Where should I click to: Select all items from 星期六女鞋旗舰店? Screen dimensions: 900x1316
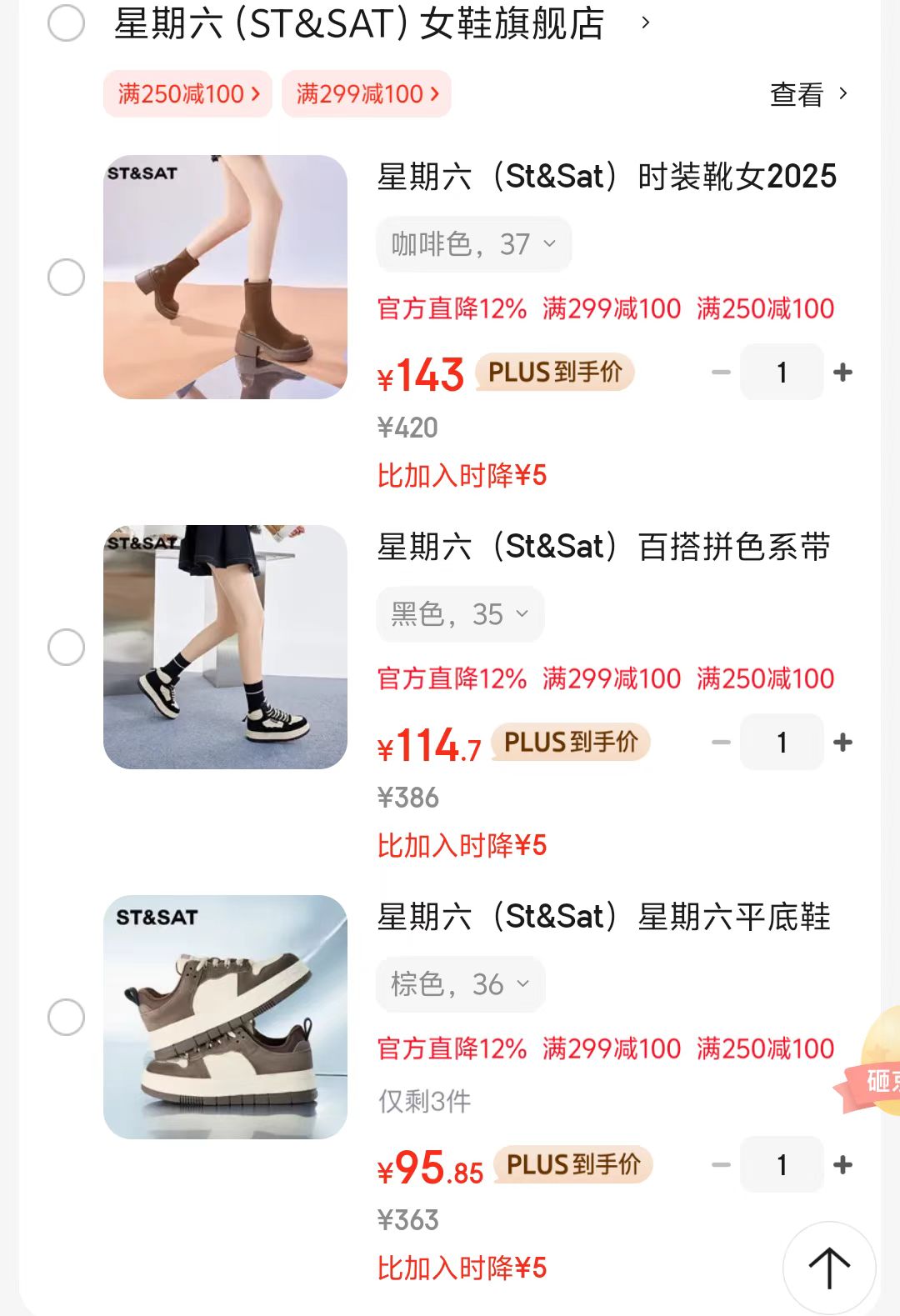(x=66, y=23)
